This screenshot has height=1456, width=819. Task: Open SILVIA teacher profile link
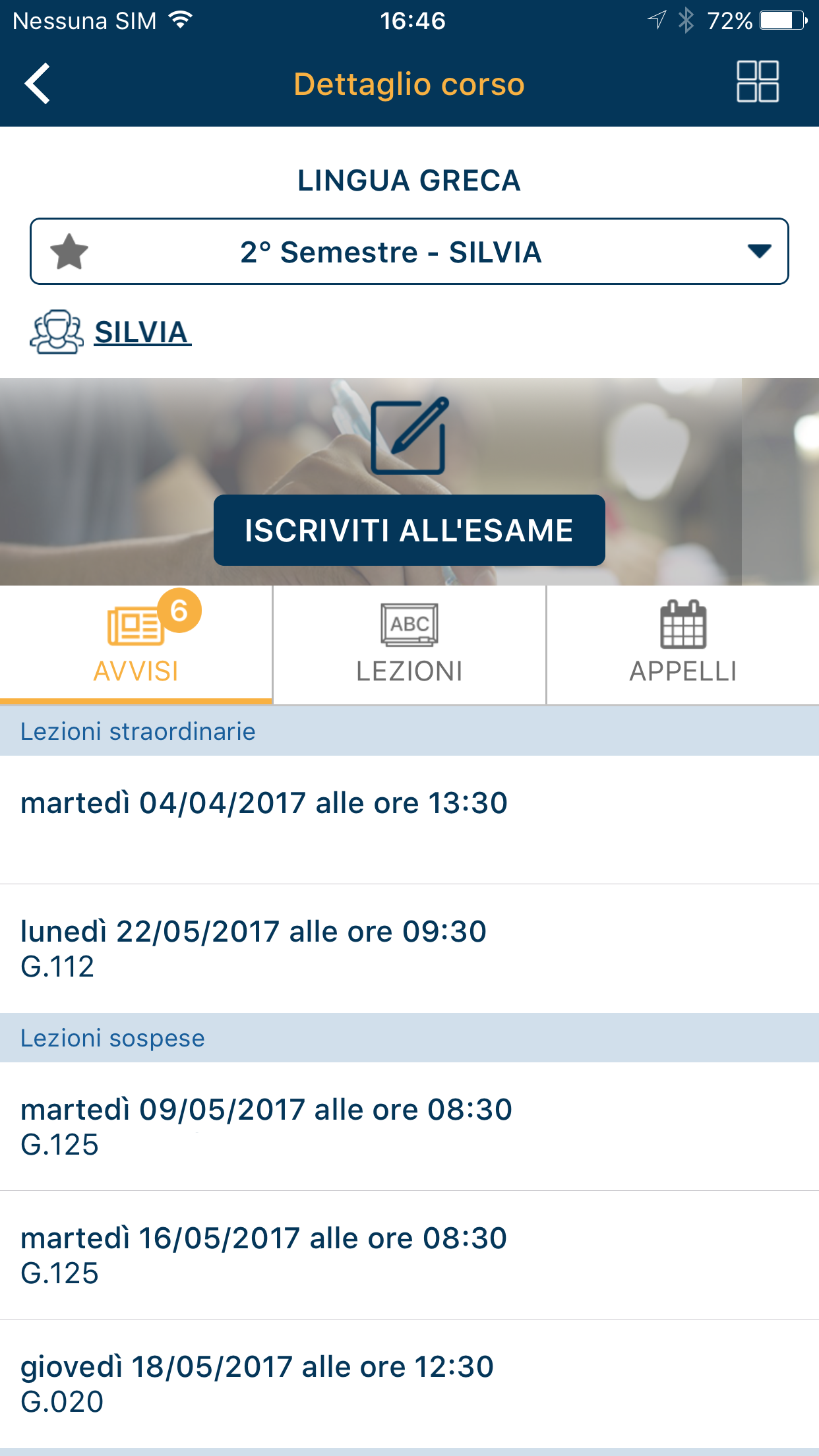point(142,332)
